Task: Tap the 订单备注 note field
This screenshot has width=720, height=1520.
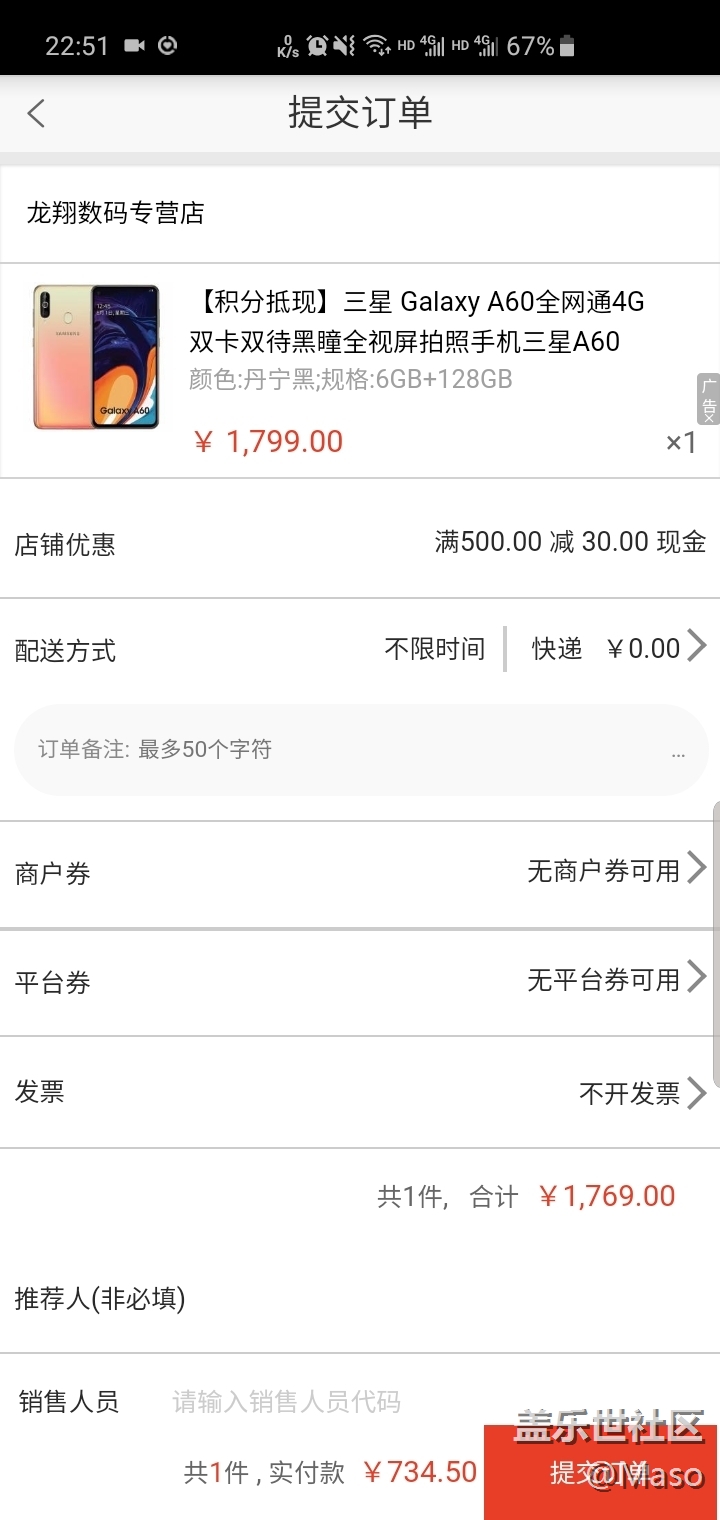Action: 360,750
